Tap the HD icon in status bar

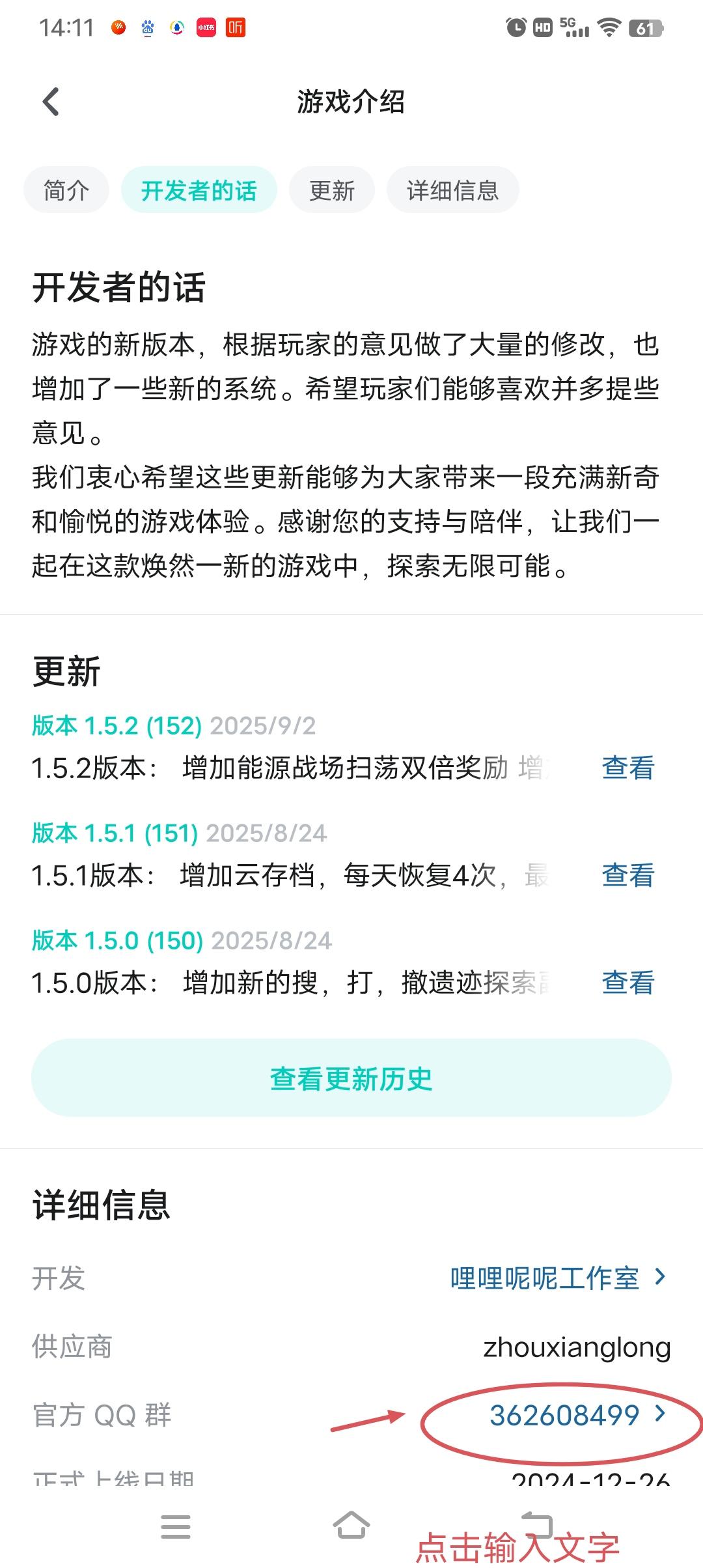tap(542, 27)
